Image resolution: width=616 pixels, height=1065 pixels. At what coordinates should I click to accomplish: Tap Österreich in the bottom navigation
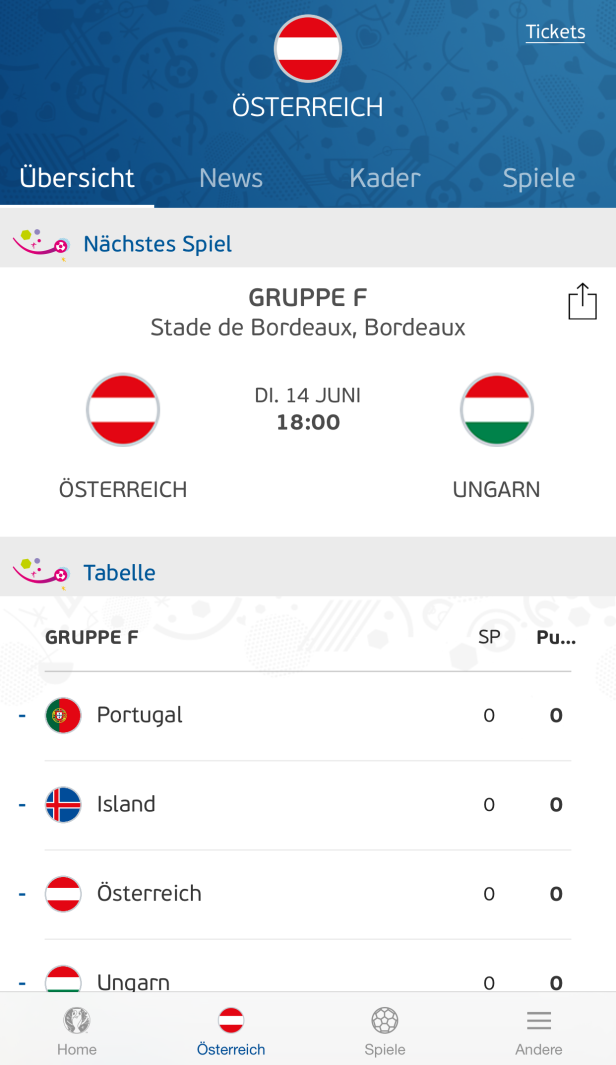231,1030
